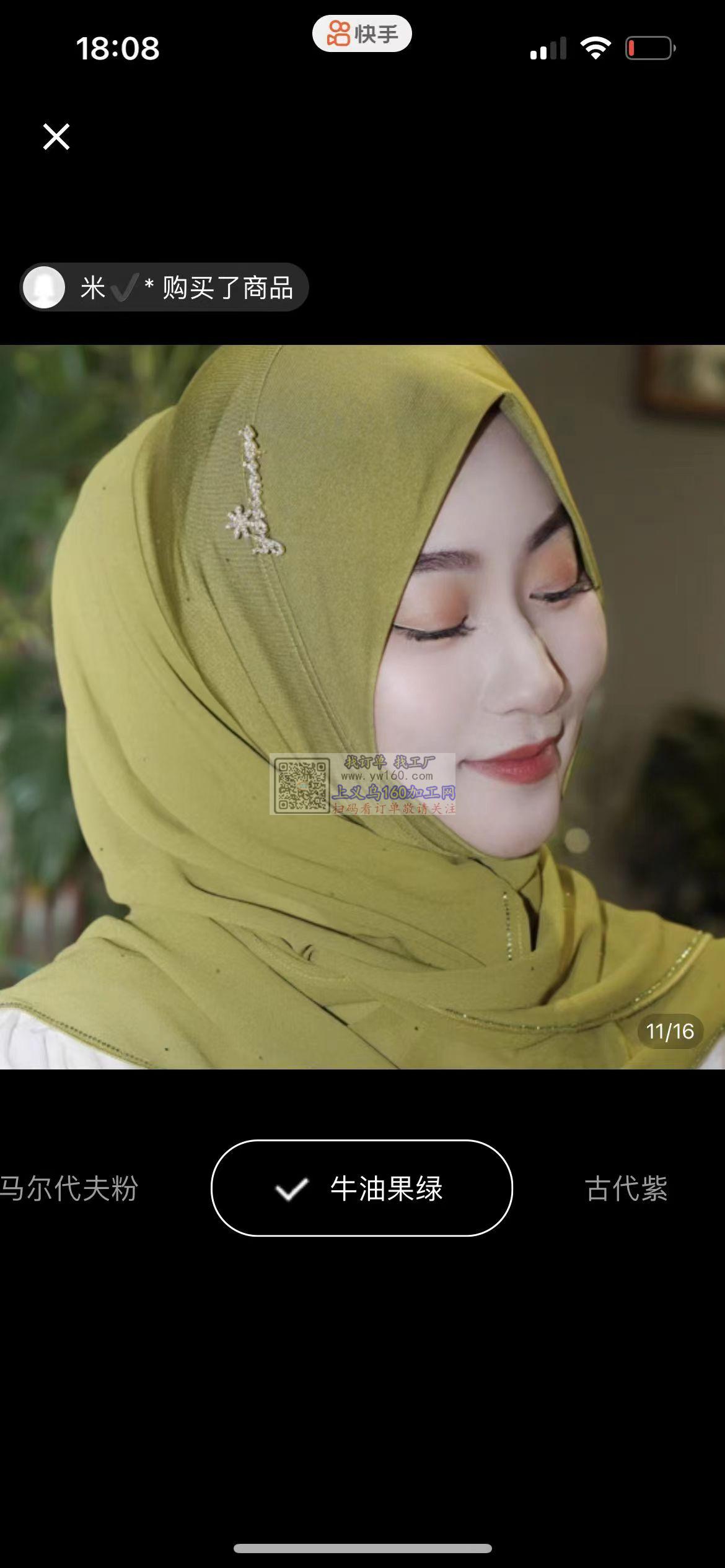Open the green hijab product photo
The width and height of the screenshot is (725, 1568).
[362, 706]
